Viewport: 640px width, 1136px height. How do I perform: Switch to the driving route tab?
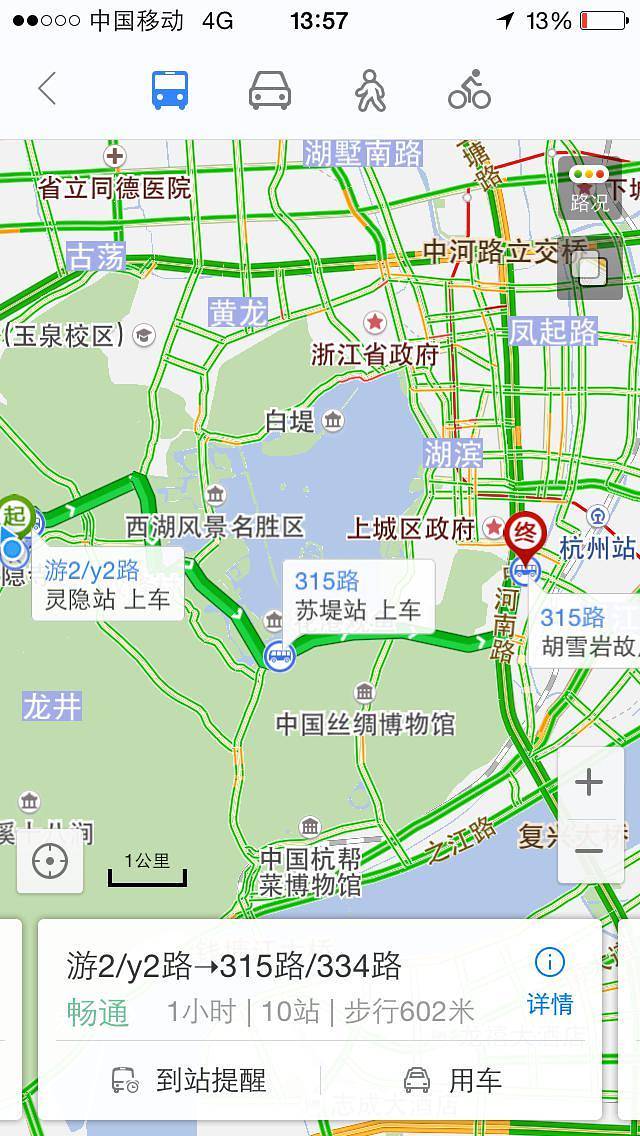point(270,91)
